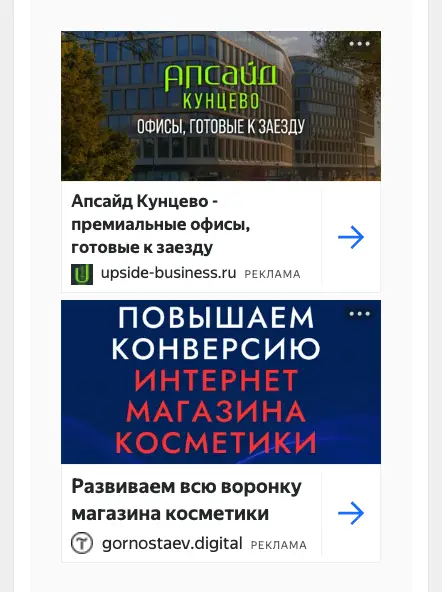Open the Апсайд Кунцево office banner
442x592 pixels.
[221, 106]
